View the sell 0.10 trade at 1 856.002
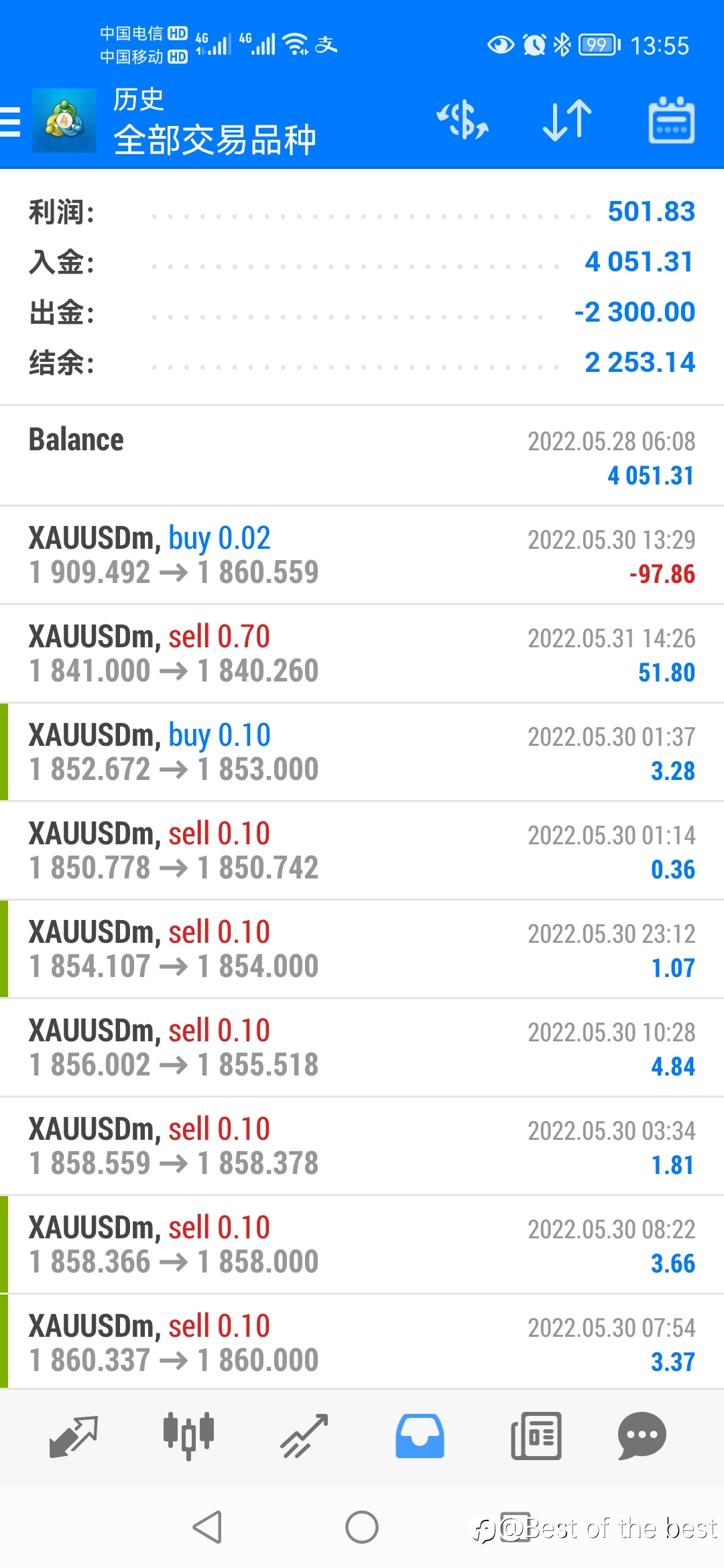The image size is (724, 1568). (362, 1047)
